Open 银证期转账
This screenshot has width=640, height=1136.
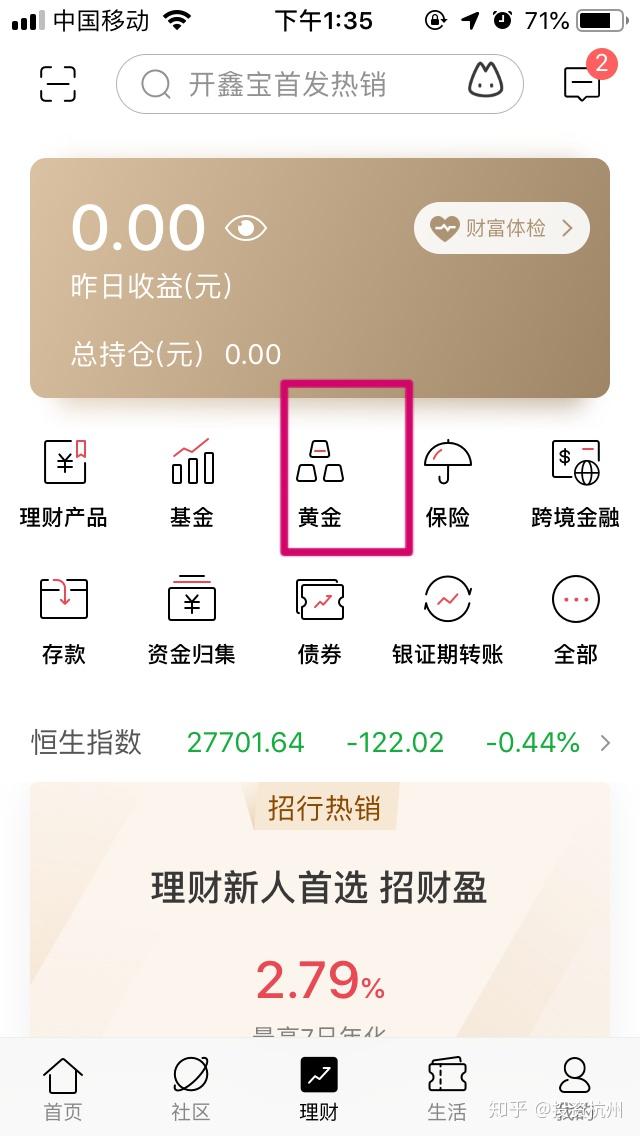click(x=448, y=619)
